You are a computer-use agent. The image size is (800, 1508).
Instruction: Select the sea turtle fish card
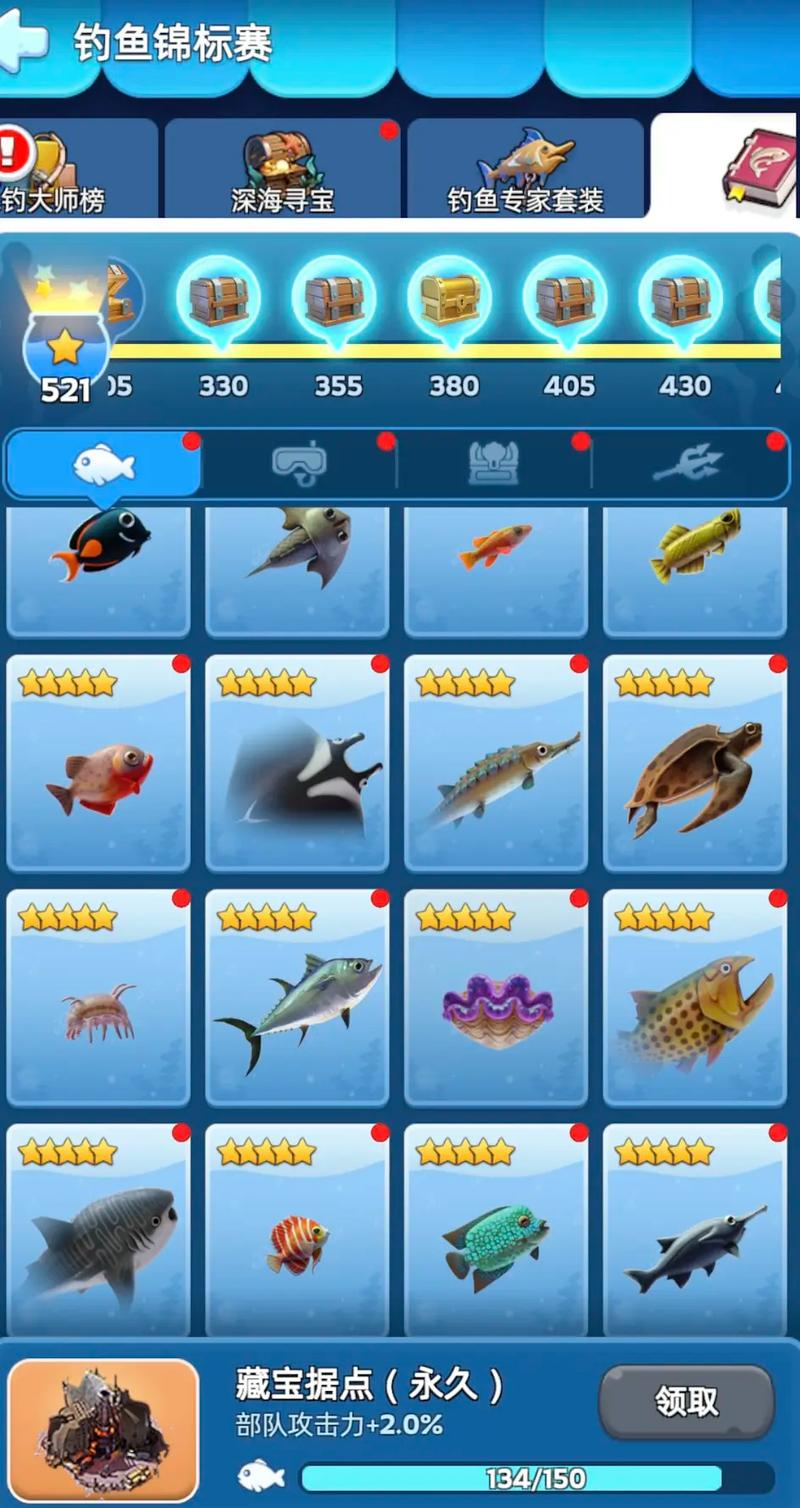coord(696,765)
